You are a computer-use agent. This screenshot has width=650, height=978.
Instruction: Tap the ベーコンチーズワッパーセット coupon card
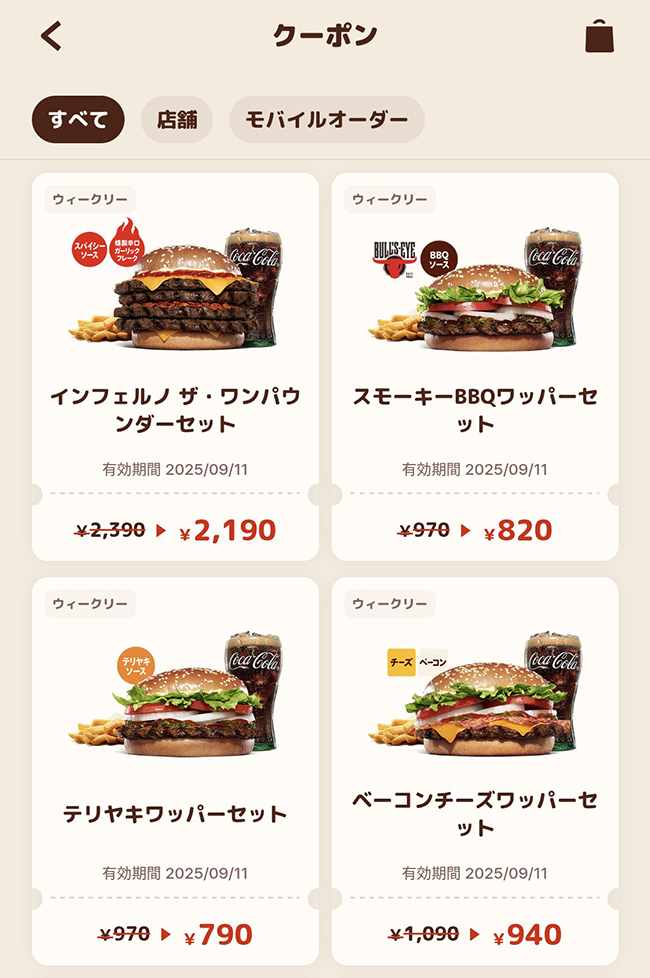475,770
